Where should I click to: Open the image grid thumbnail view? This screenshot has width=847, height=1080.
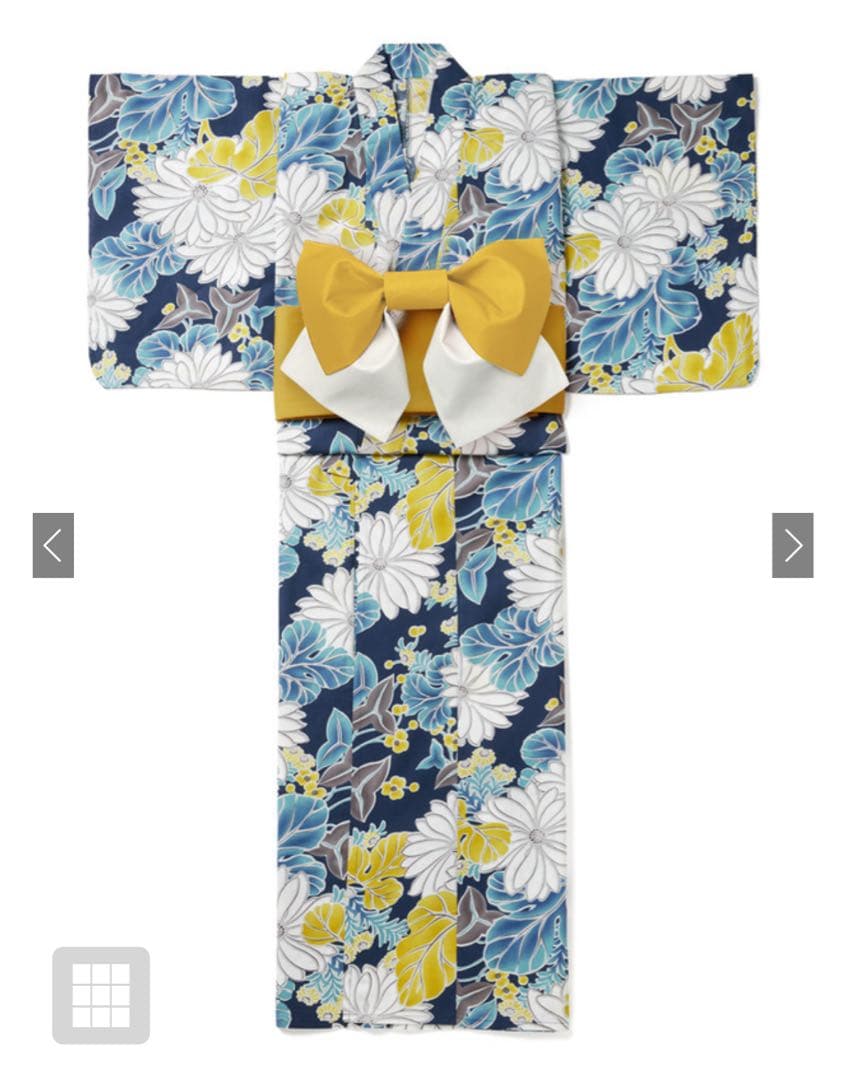[101, 995]
